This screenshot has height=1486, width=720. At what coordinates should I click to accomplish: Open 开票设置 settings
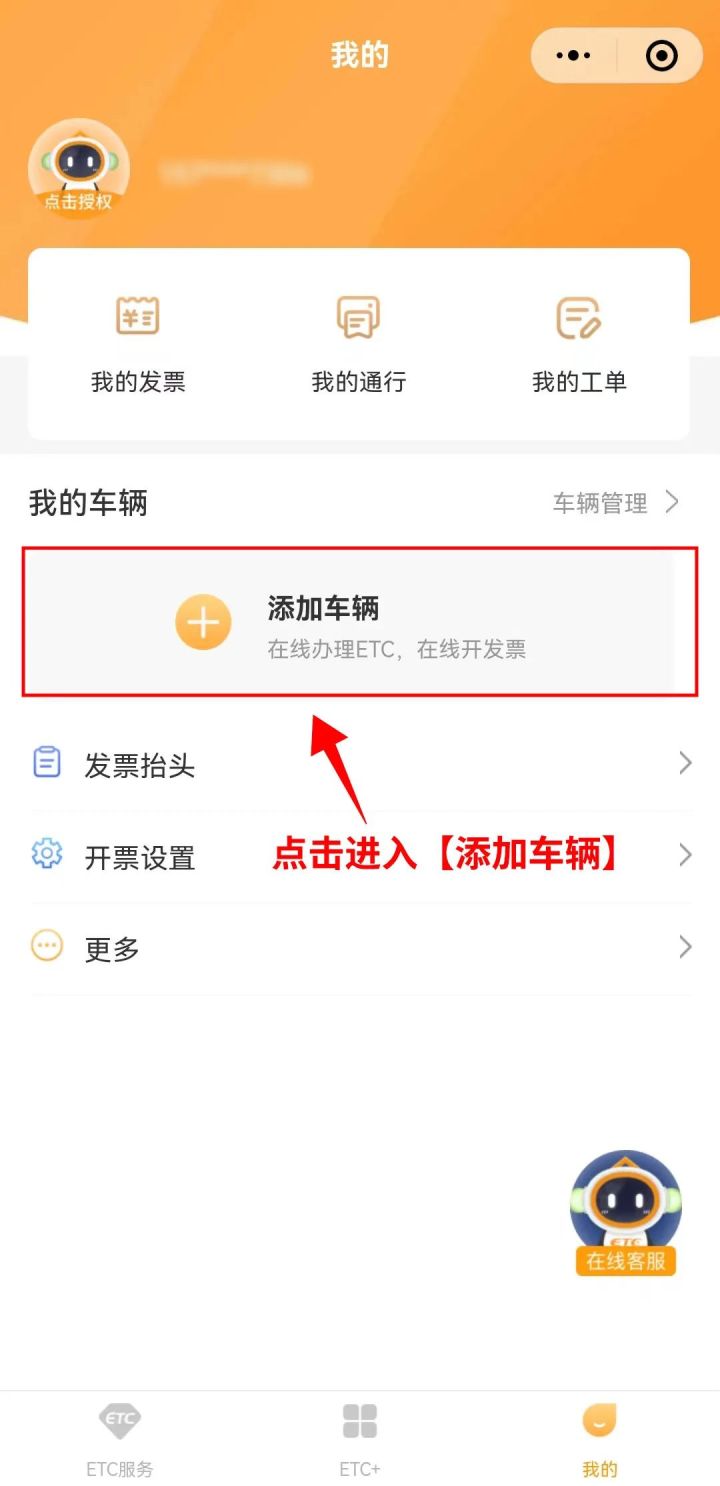[x=358, y=857]
